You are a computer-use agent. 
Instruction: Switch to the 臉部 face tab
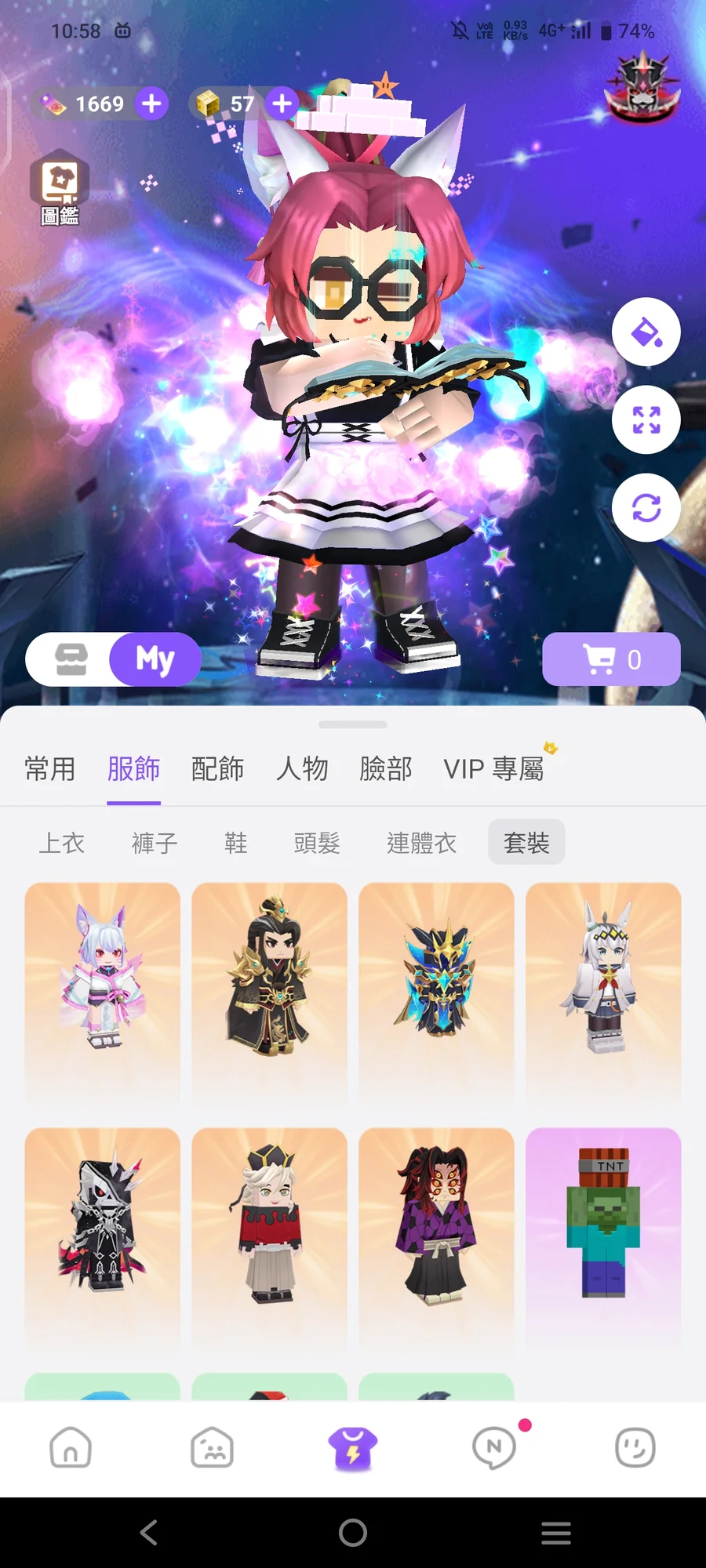click(x=386, y=769)
